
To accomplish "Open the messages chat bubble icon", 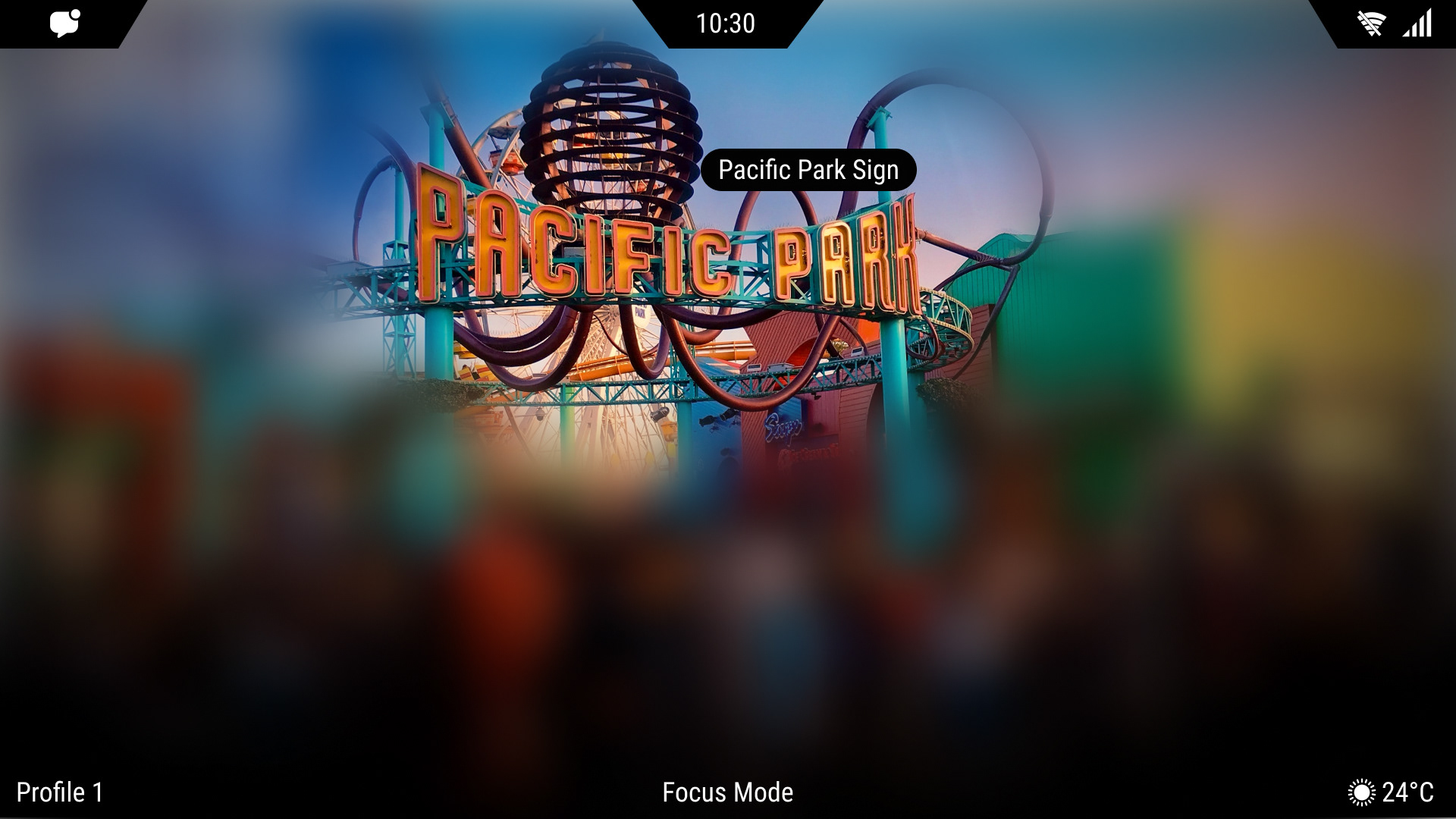I will [64, 24].
